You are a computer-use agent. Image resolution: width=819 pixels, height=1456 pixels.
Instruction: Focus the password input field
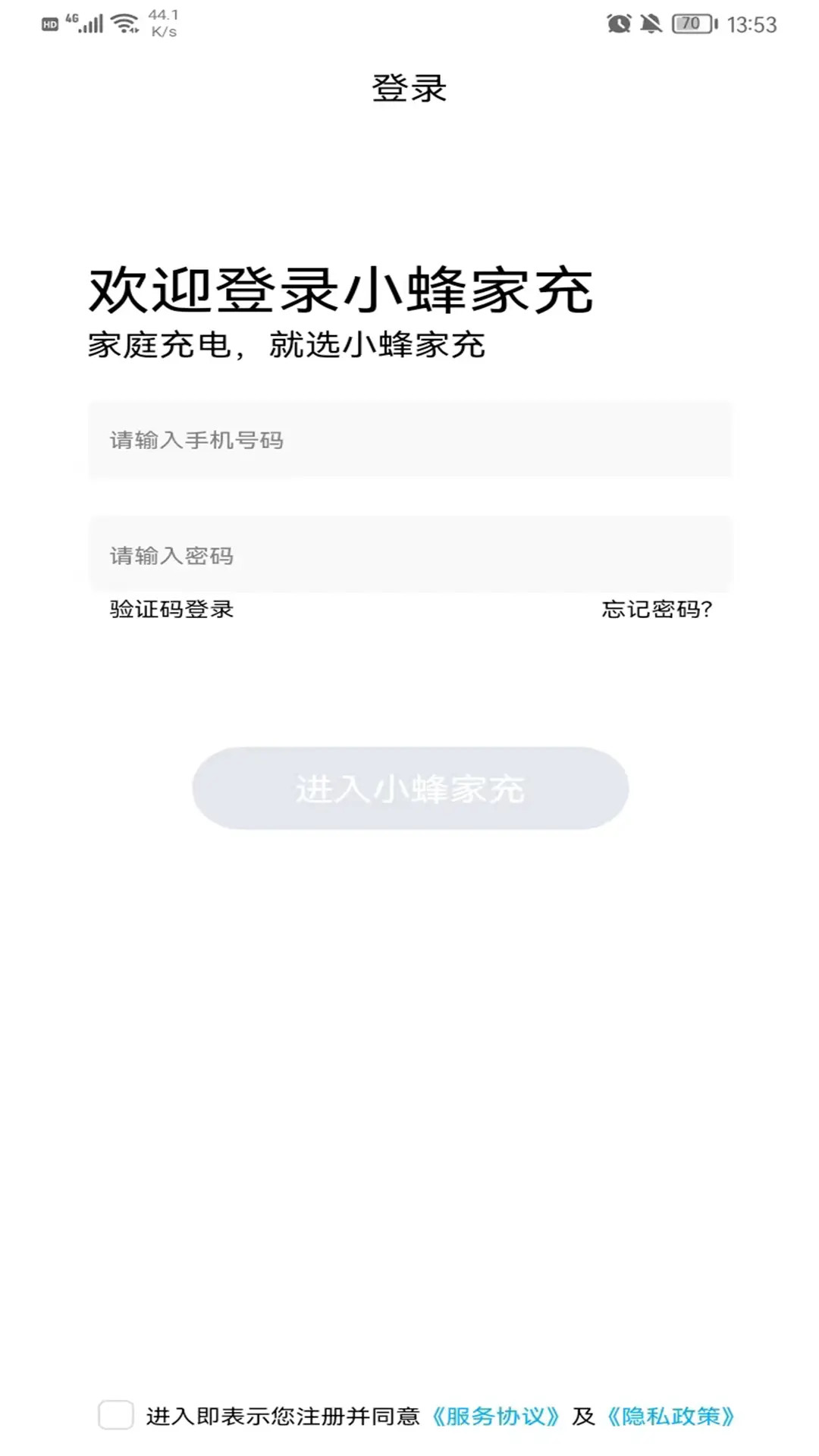point(410,554)
